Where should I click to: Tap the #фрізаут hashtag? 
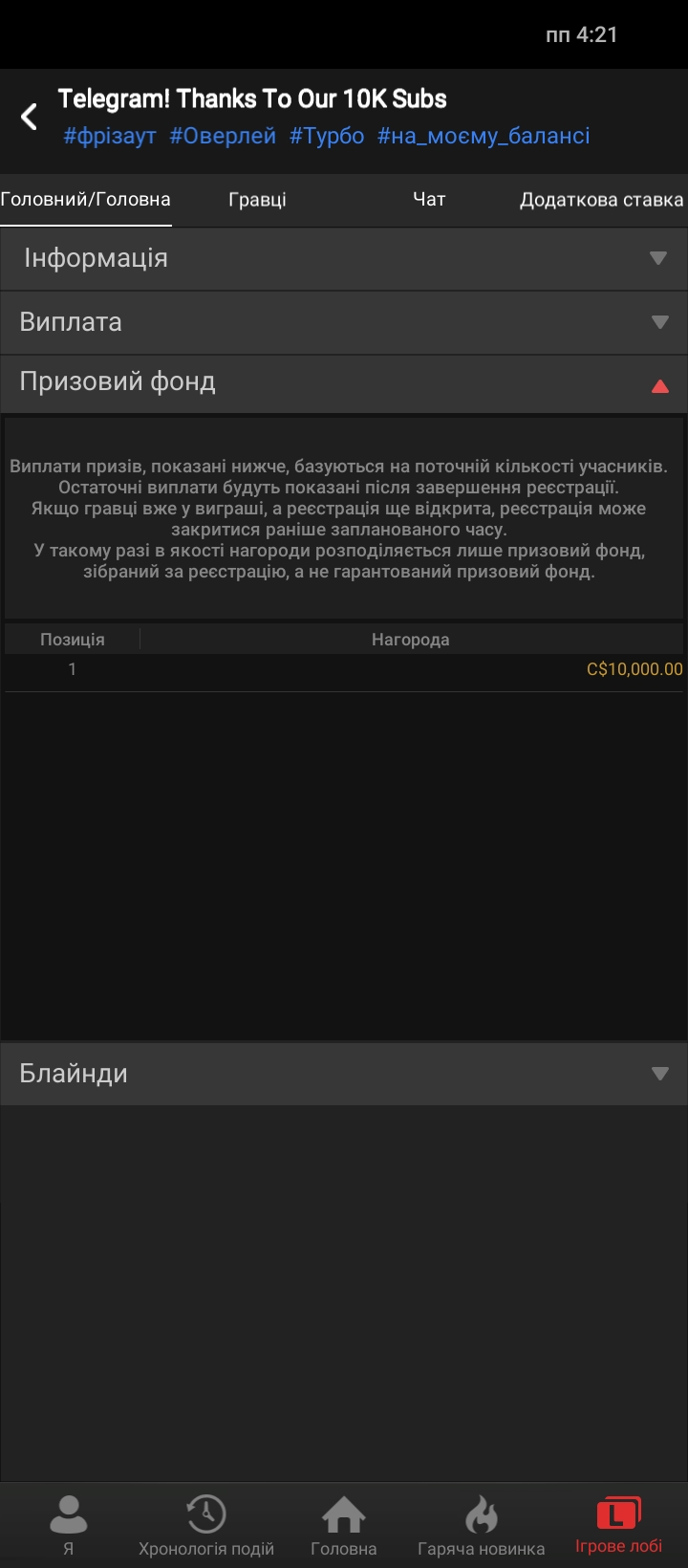click(x=110, y=136)
